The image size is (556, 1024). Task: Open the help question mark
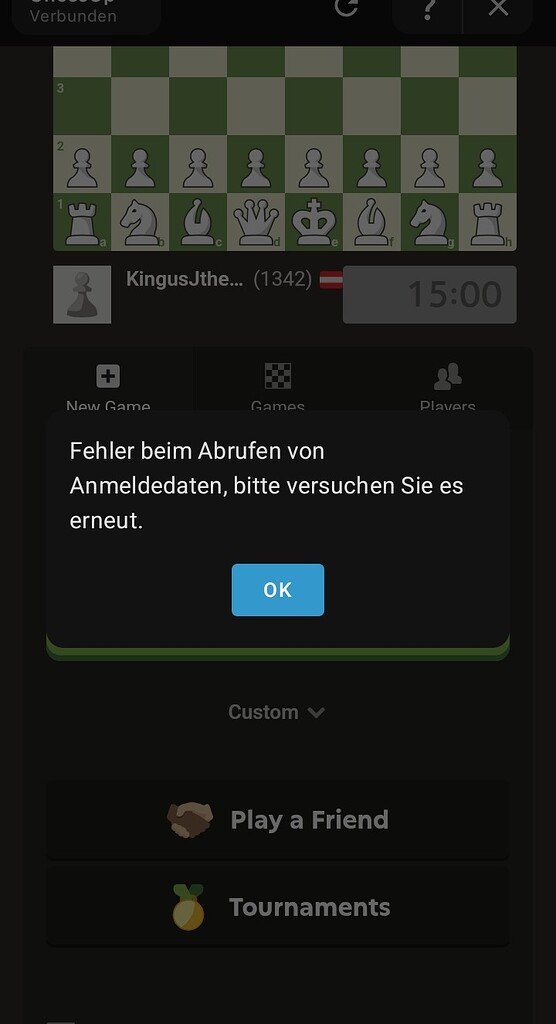tap(427, 9)
